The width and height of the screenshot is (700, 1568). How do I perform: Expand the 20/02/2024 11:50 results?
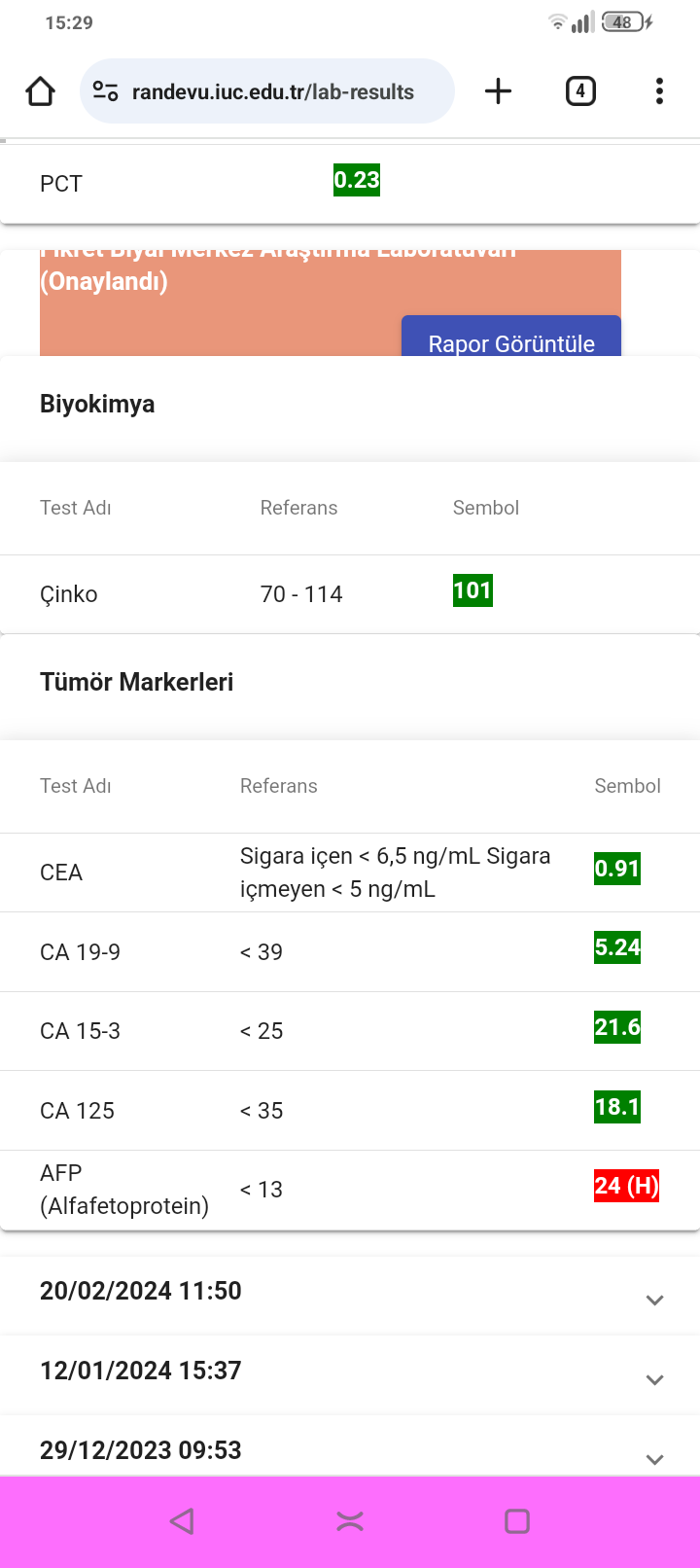point(350,1295)
